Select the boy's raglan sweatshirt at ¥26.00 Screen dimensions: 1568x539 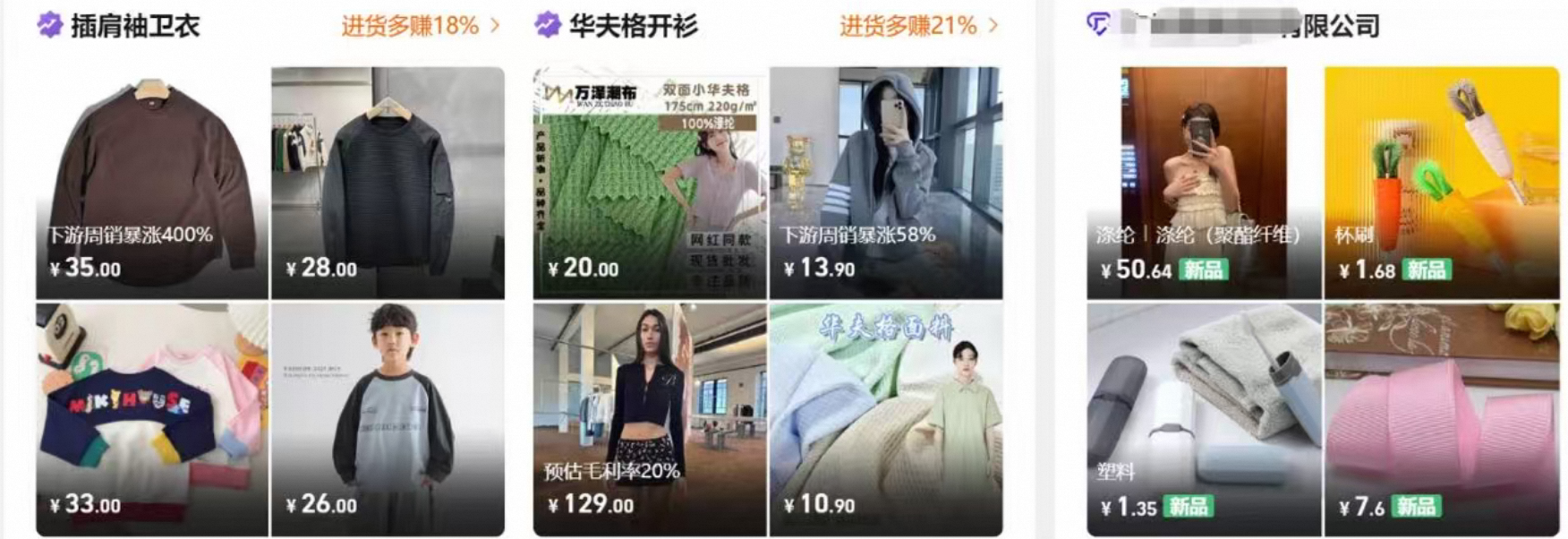click(x=388, y=419)
